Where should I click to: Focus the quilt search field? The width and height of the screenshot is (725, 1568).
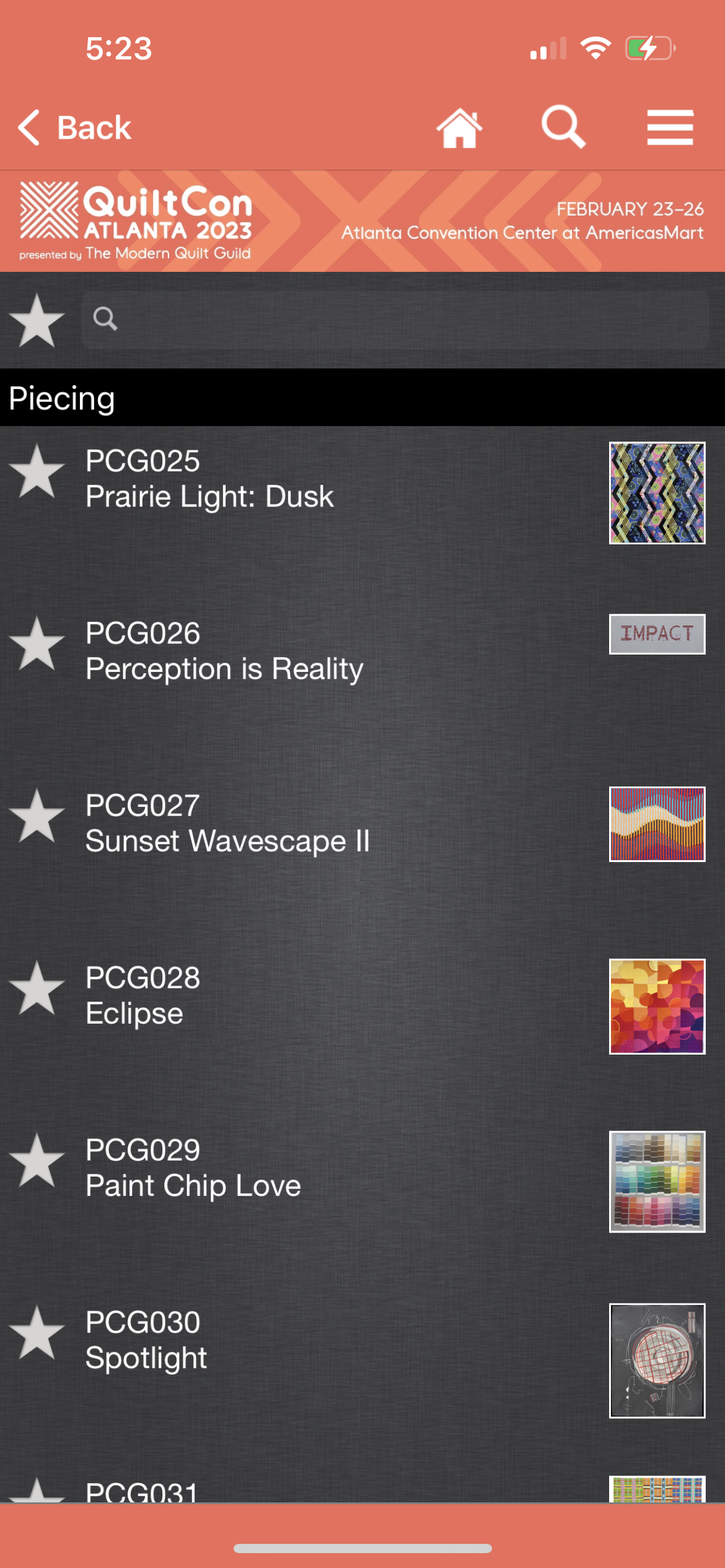click(x=397, y=320)
